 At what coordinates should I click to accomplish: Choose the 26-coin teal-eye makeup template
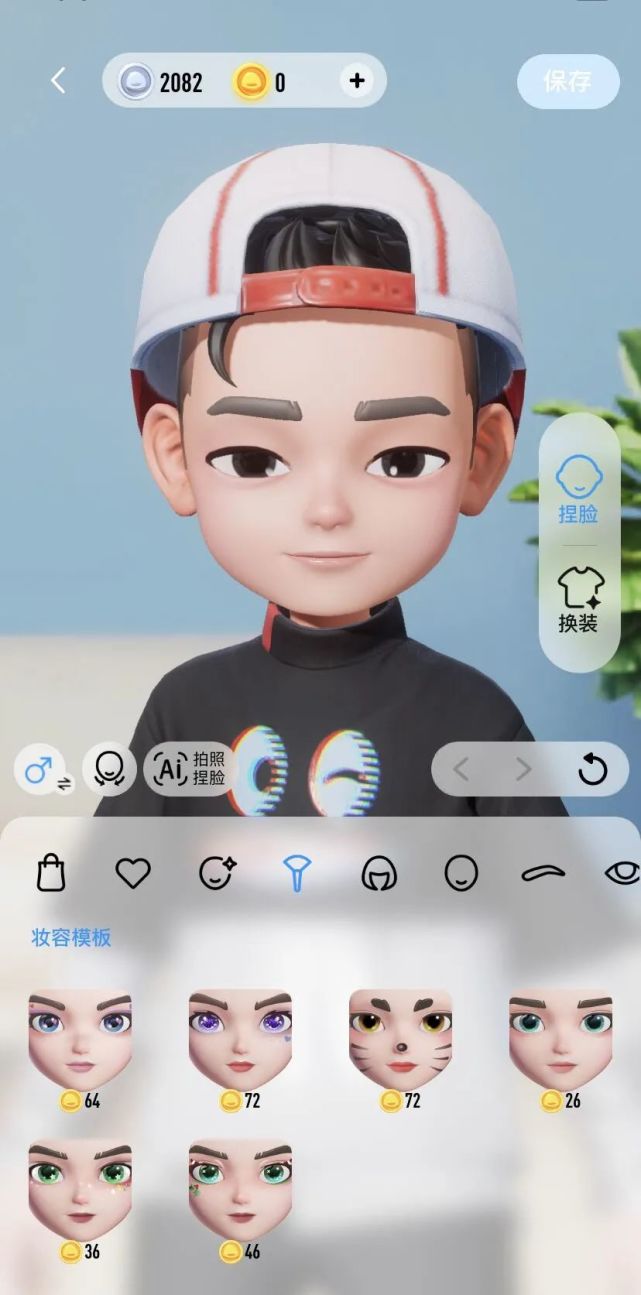(x=560, y=1040)
